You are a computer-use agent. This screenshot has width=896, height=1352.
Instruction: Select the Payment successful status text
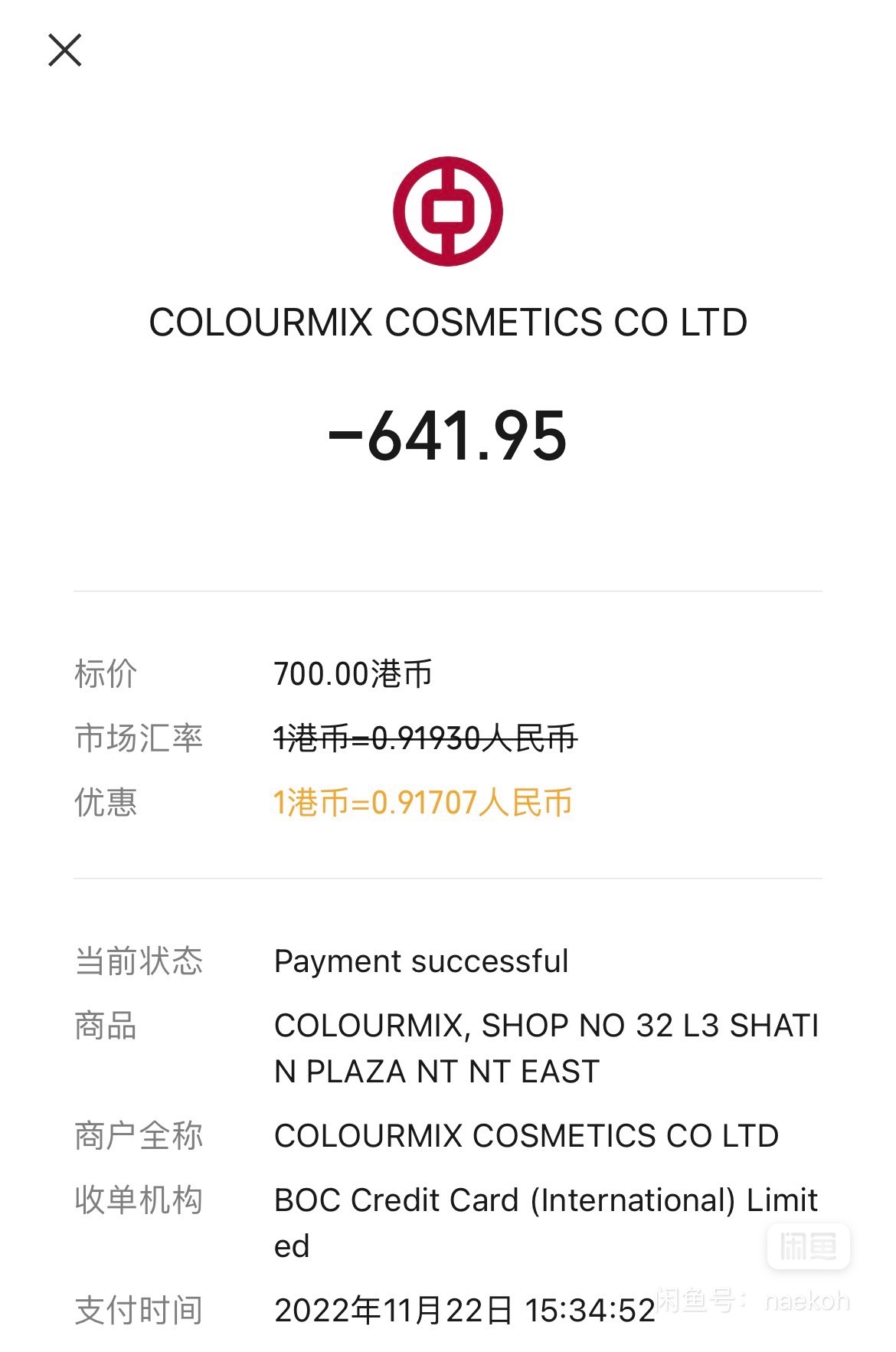[x=421, y=962]
